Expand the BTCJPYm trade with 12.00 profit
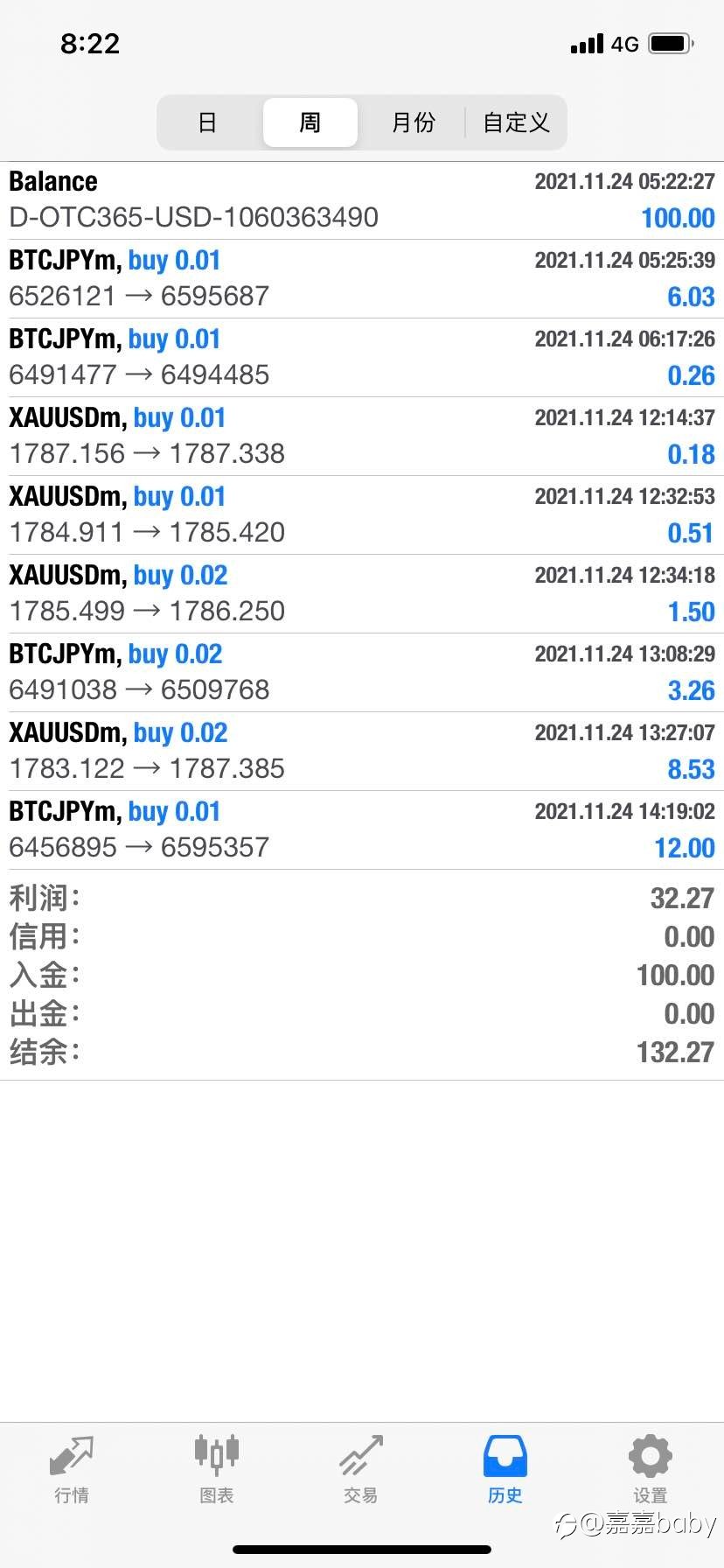This screenshot has height=1568, width=724. point(362,830)
